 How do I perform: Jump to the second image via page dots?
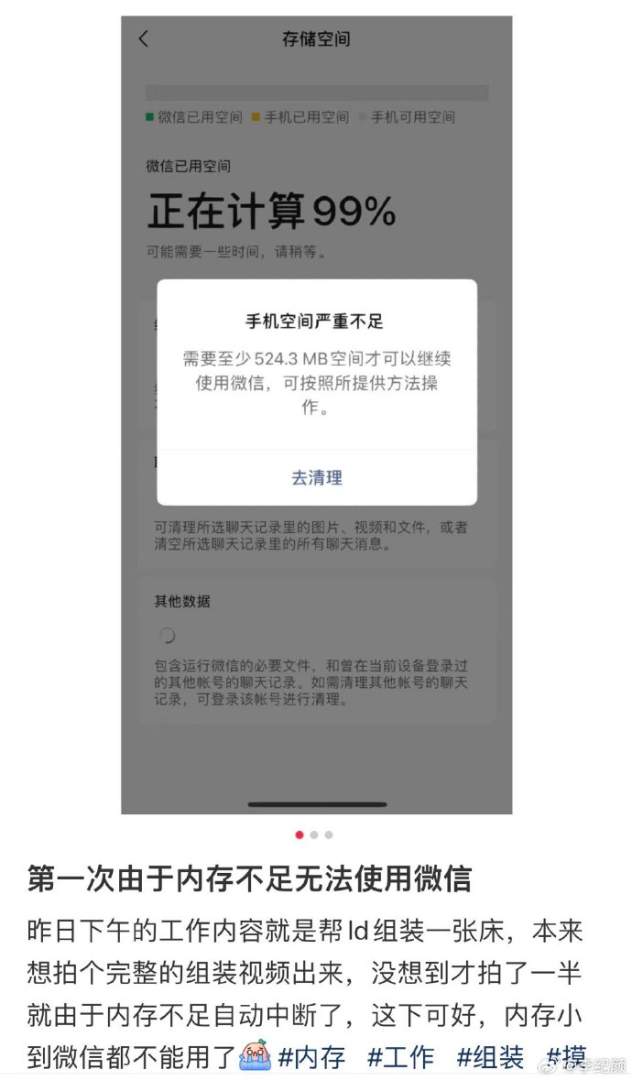point(314,834)
